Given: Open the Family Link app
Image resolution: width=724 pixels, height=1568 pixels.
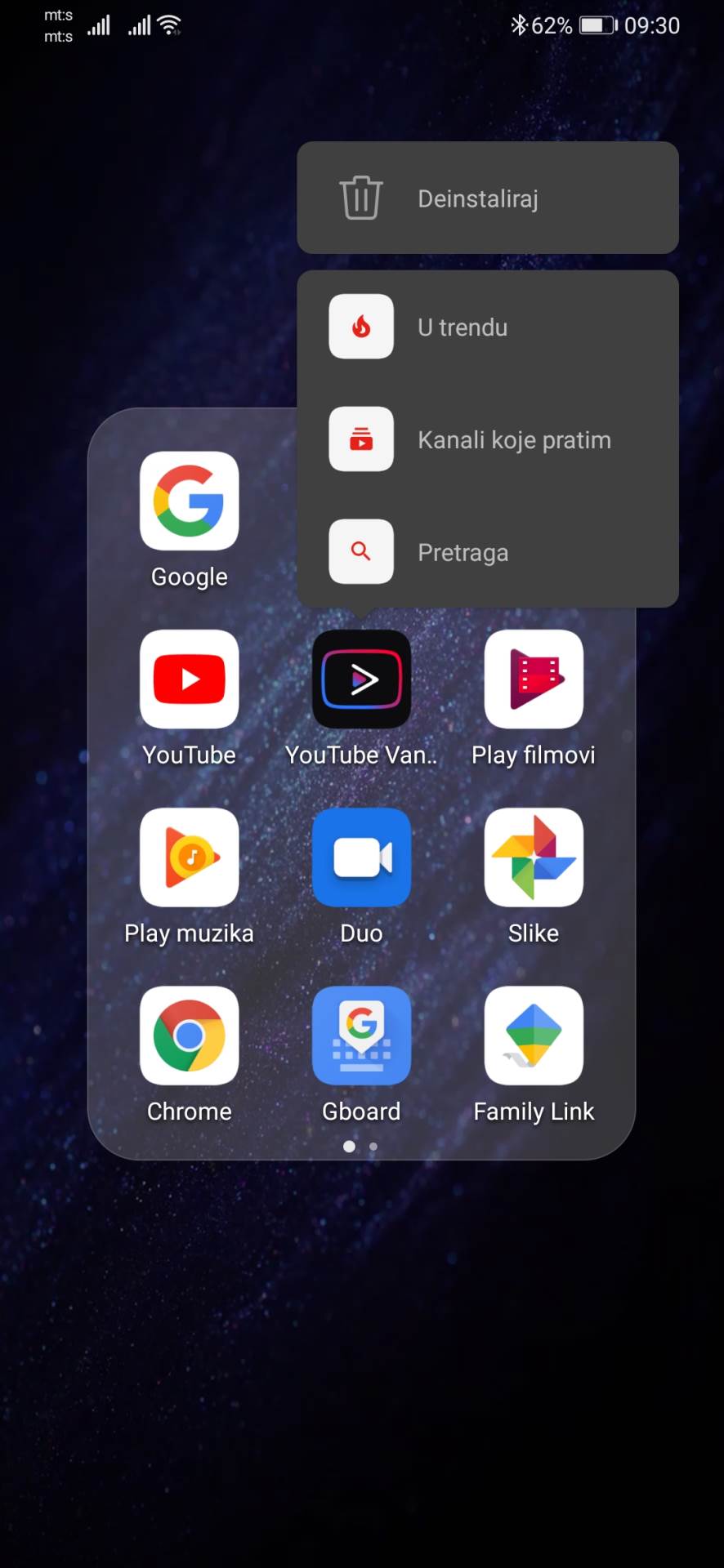Looking at the screenshot, I should pyautogui.click(x=534, y=1036).
